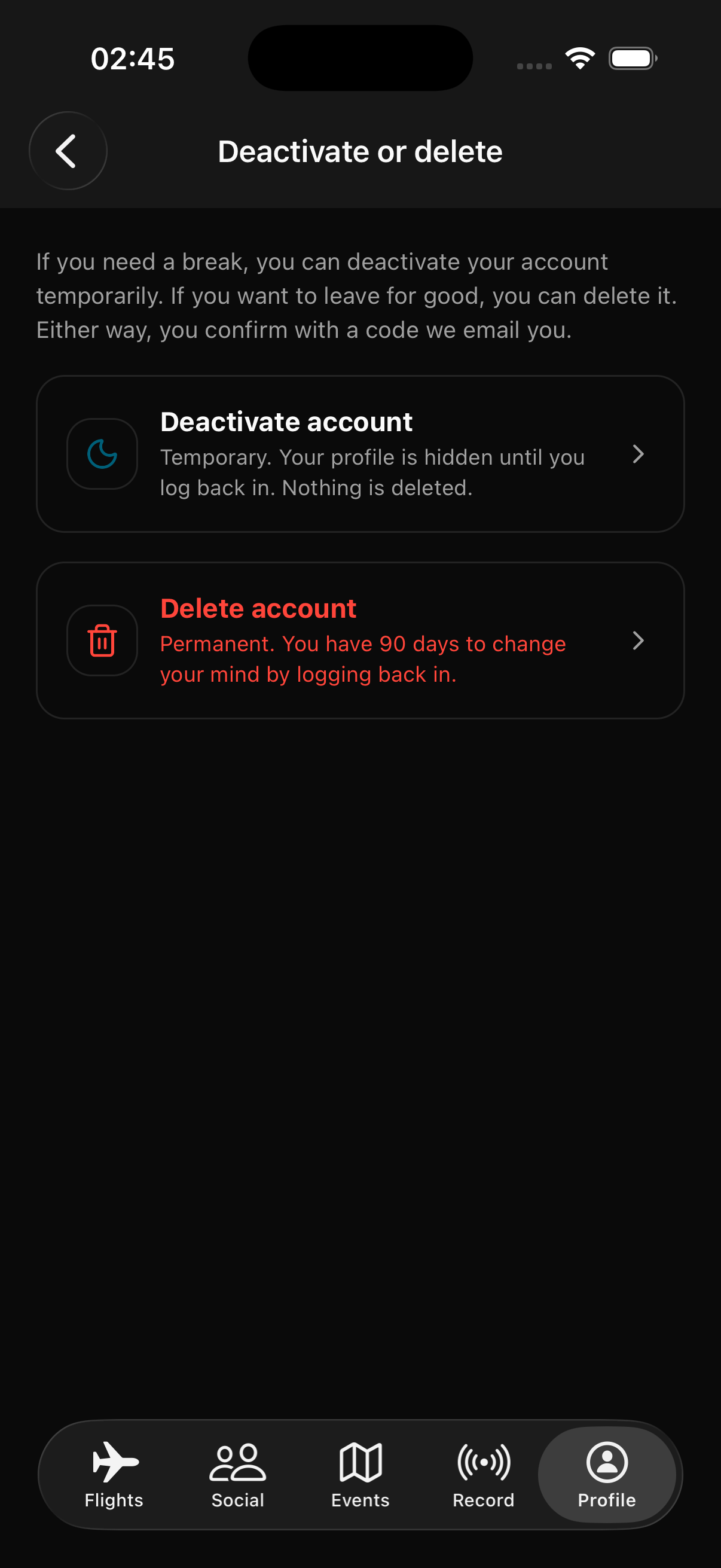
Task: Tap the Profile tab
Action: (x=607, y=1475)
